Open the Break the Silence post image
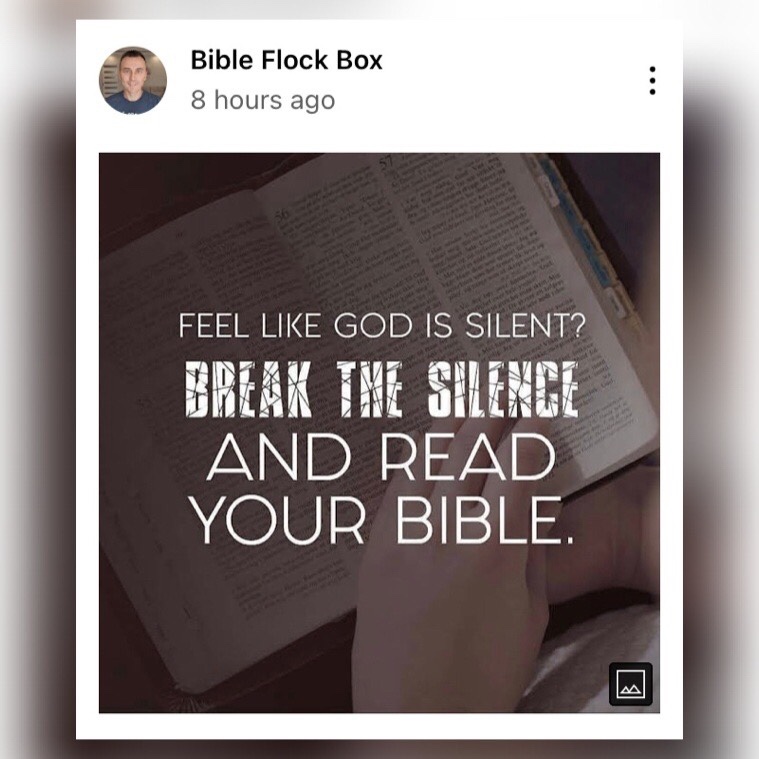Image resolution: width=759 pixels, height=759 pixels. [380, 433]
